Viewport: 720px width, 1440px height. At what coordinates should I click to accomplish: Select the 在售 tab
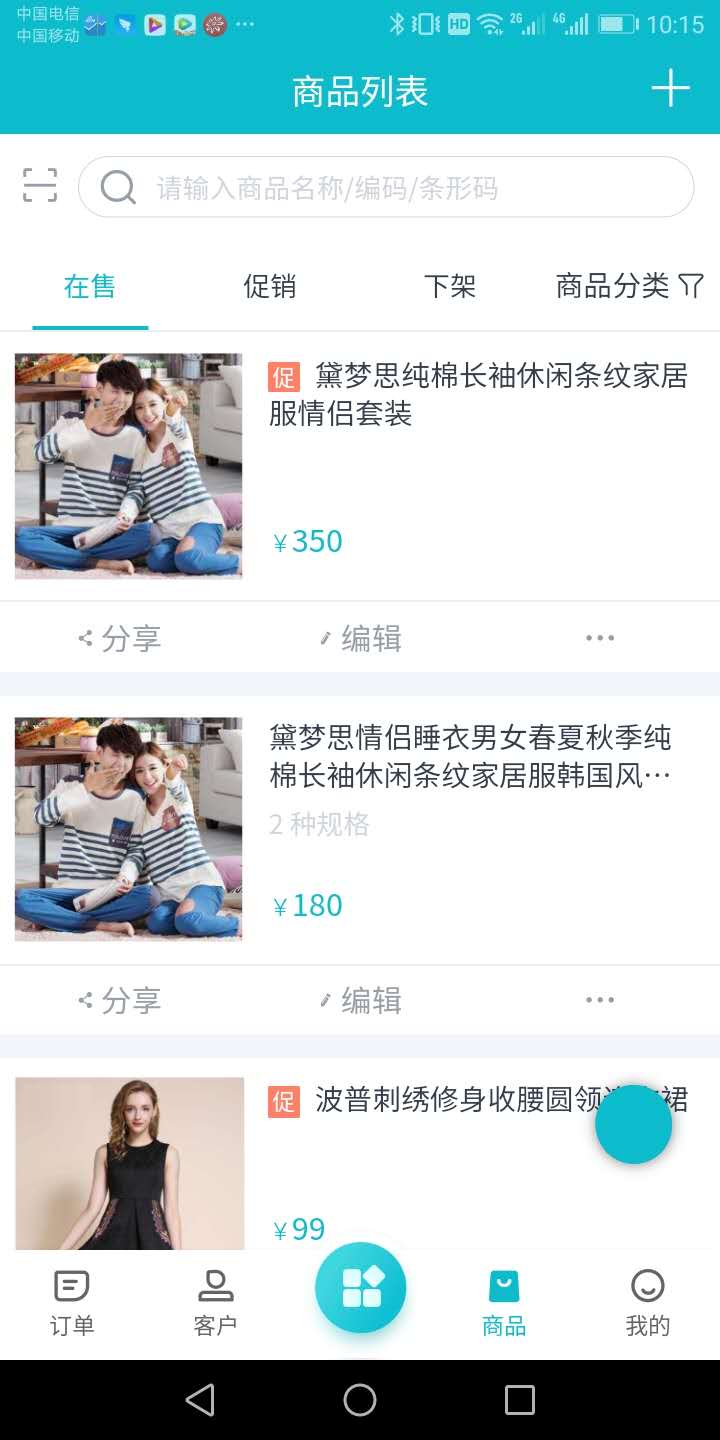[90, 287]
